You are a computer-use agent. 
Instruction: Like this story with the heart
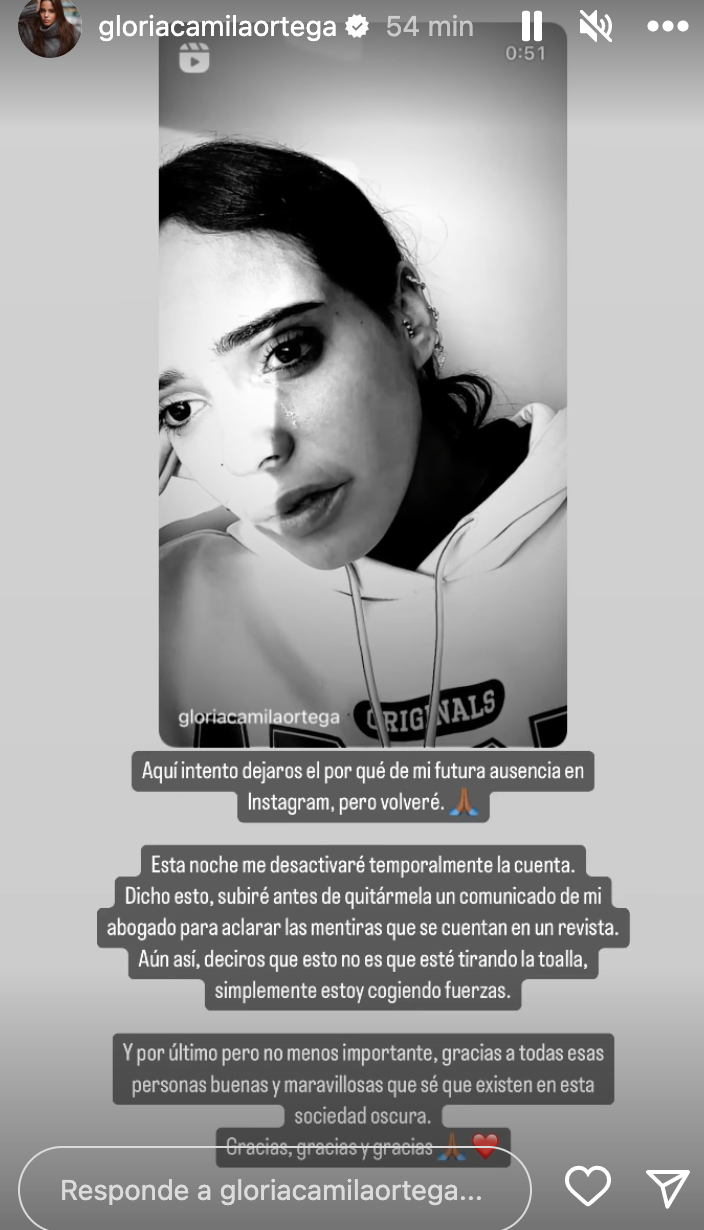click(x=588, y=1187)
